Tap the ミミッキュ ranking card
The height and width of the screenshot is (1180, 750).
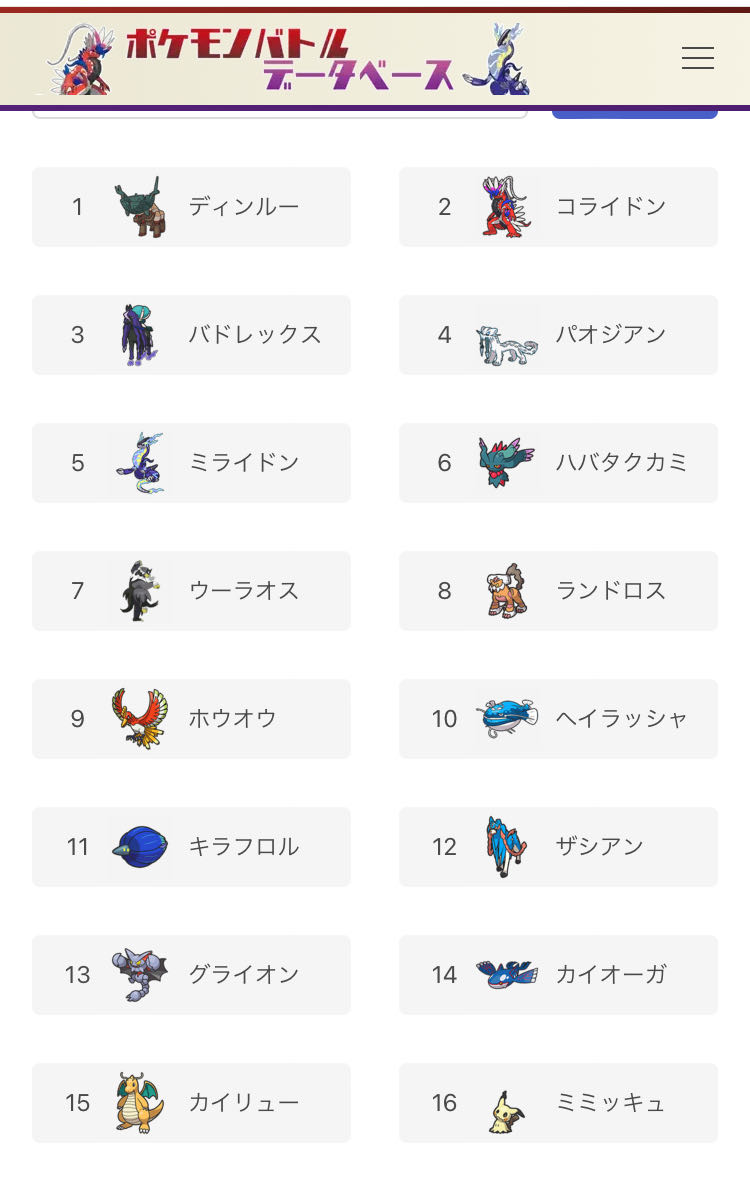(x=558, y=1103)
